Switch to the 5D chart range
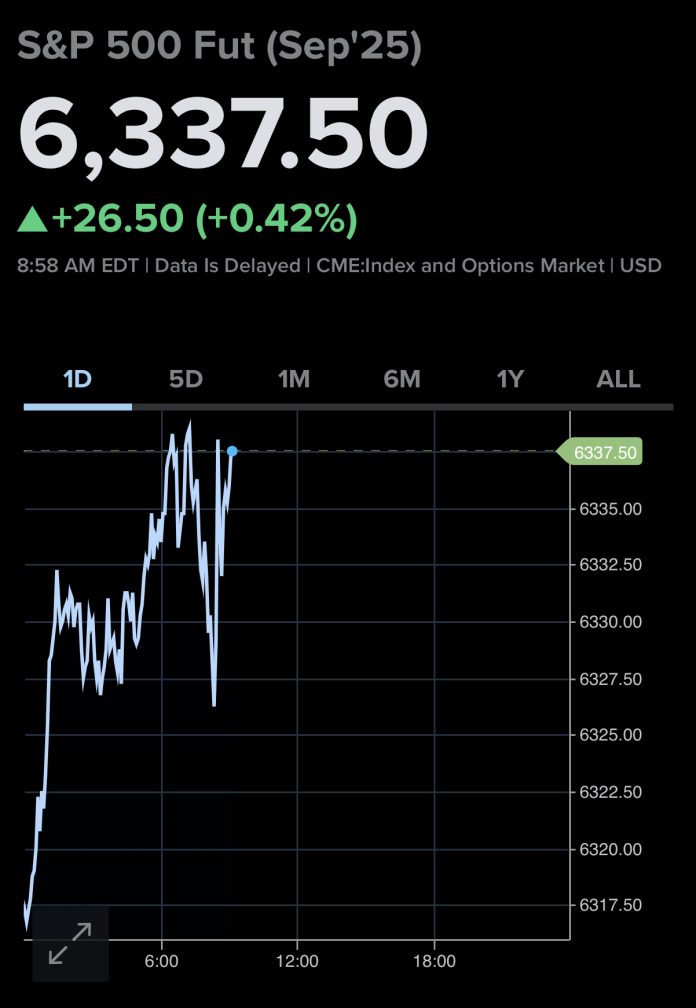696x1008 pixels. (x=186, y=380)
